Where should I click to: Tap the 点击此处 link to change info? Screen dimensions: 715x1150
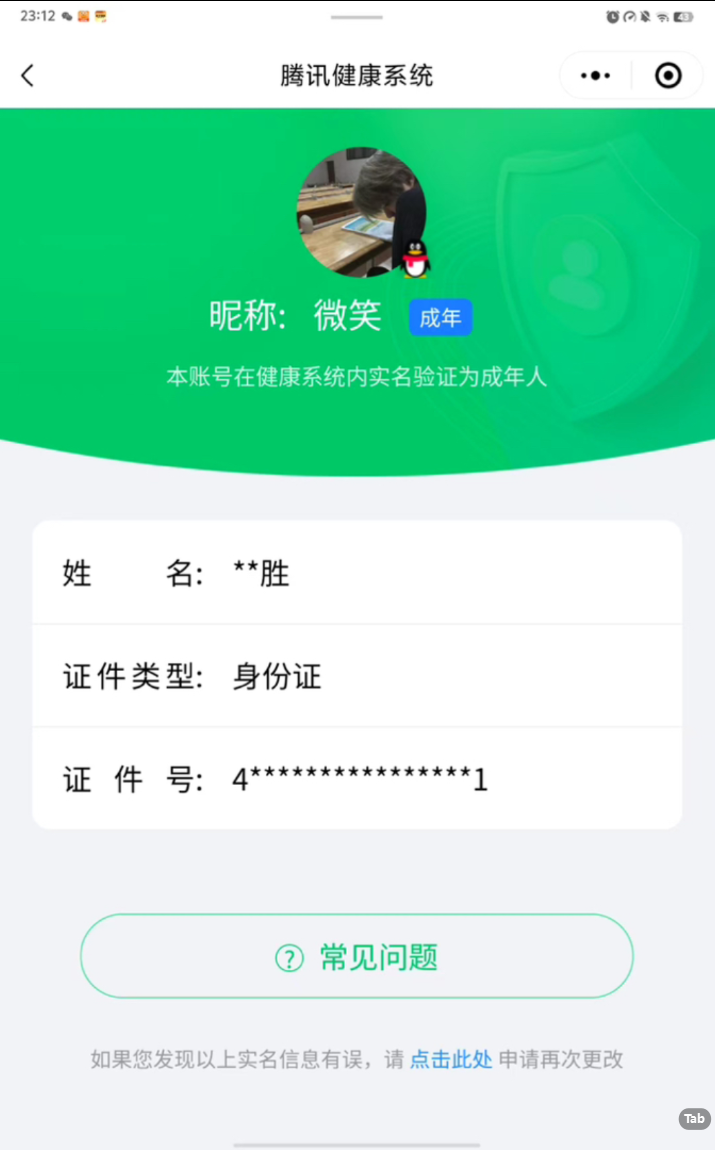(450, 1059)
